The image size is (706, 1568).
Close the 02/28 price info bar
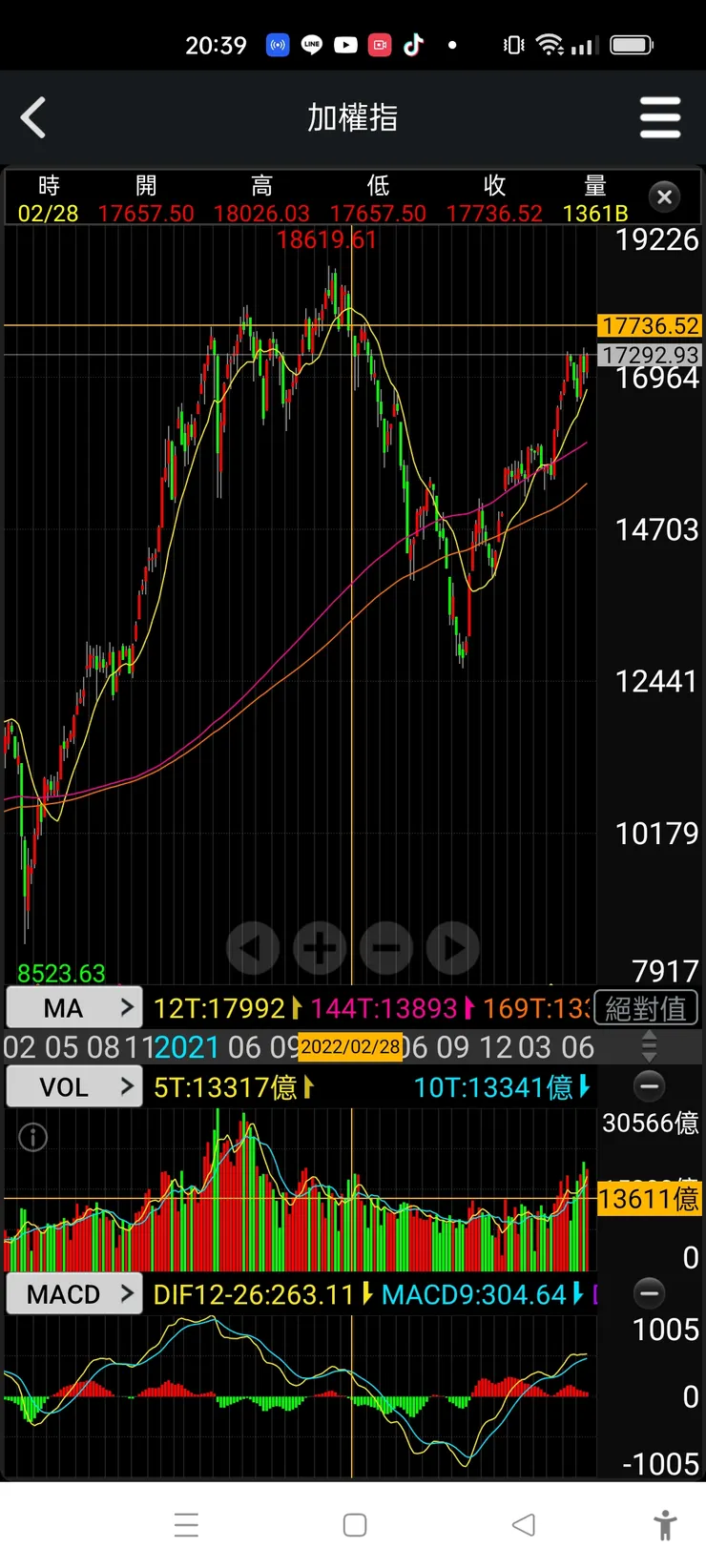(665, 197)
